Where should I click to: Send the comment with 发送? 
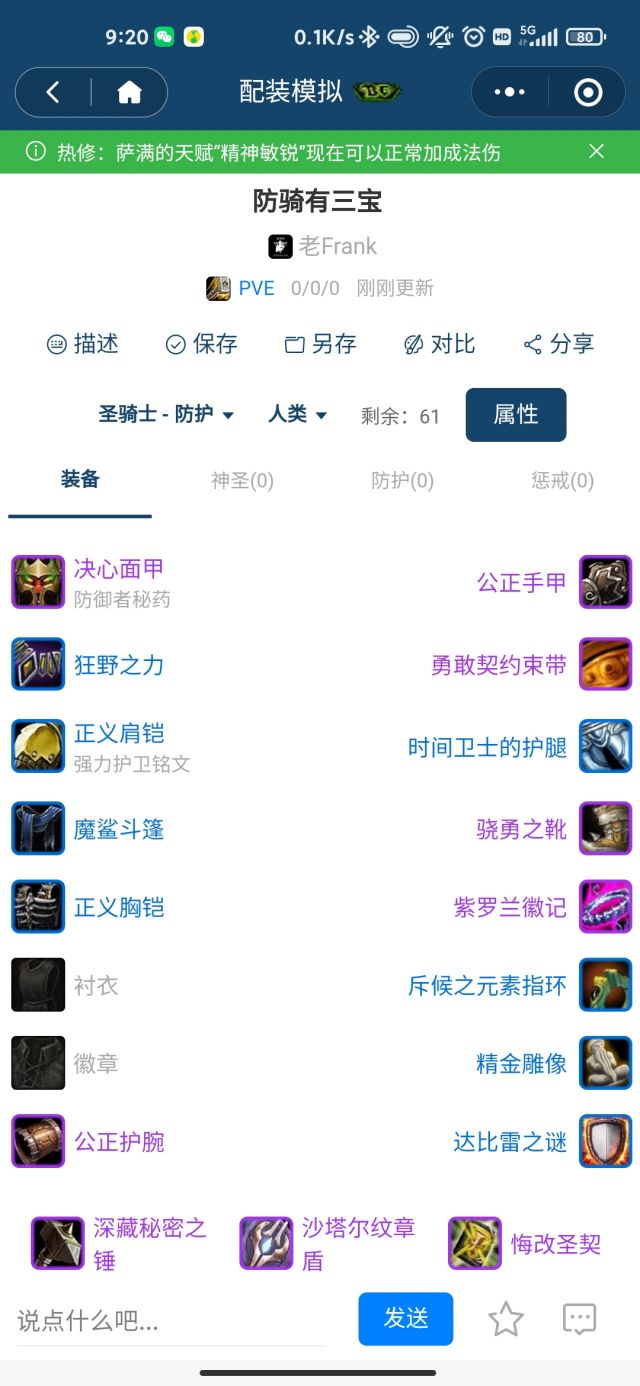click(405, 1319)
